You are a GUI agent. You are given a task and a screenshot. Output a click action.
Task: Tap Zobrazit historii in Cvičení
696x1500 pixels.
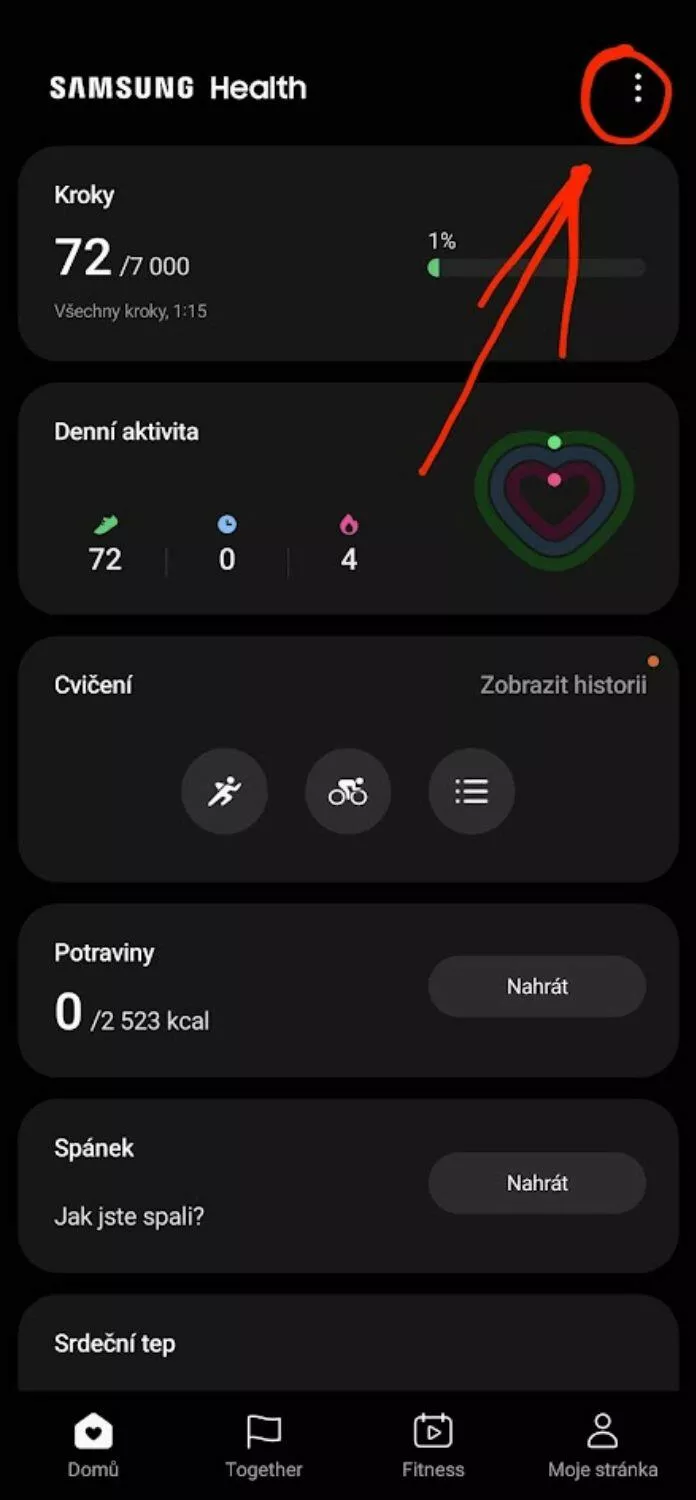click(x=563, y=685)
